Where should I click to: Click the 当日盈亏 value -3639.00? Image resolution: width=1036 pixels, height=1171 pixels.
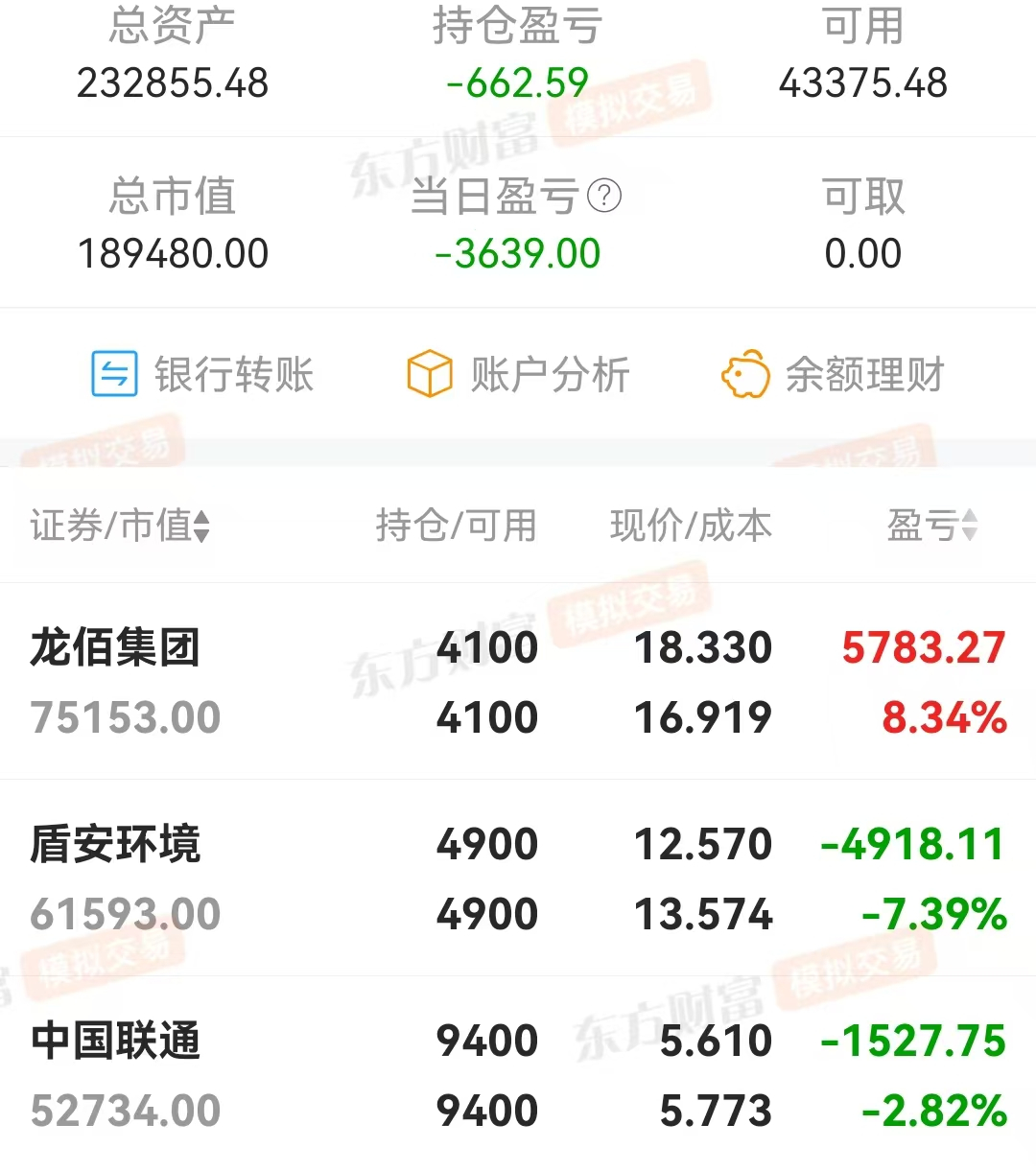coord(518,253)
